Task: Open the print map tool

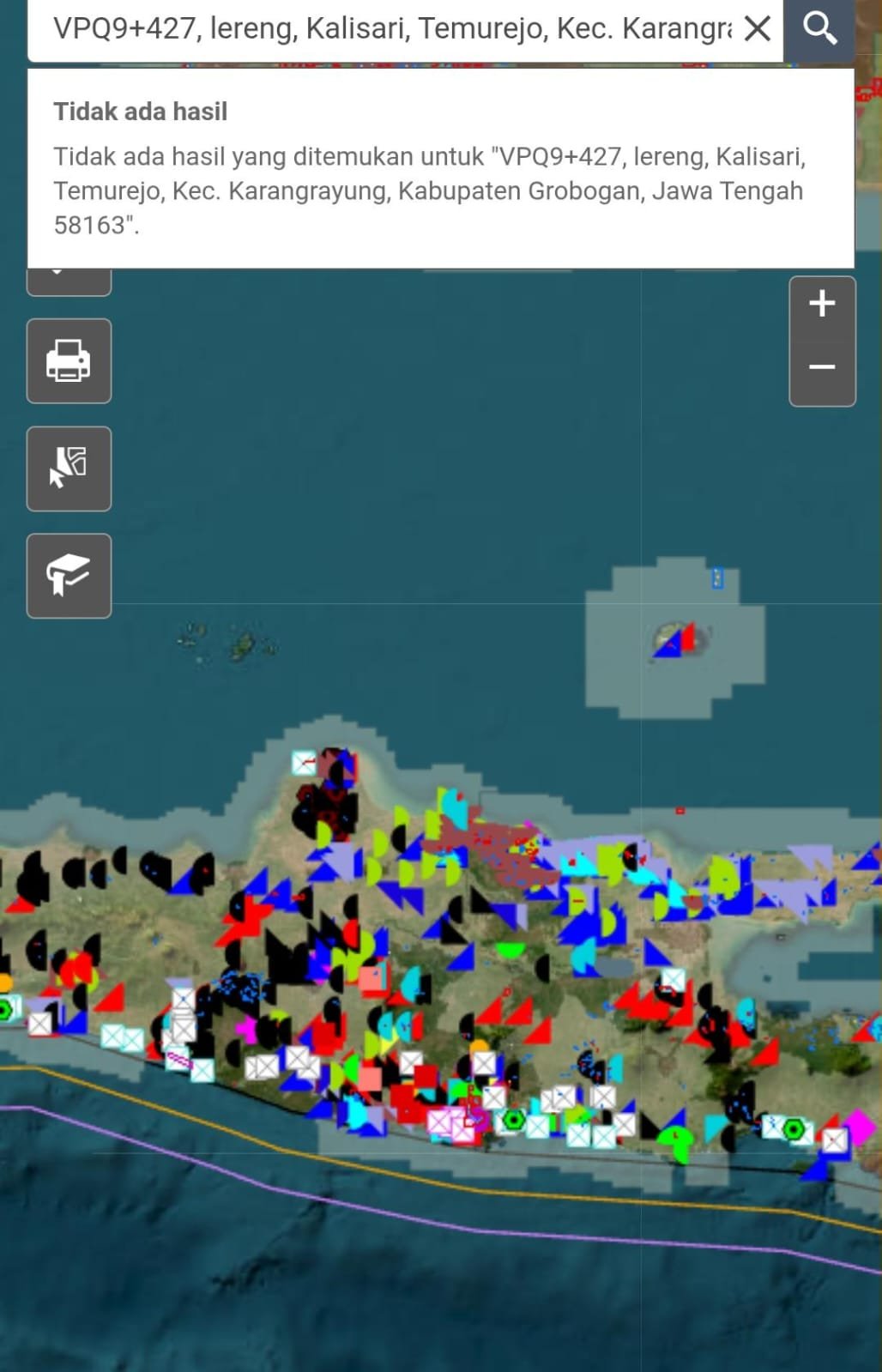Action: pos(69,361)
